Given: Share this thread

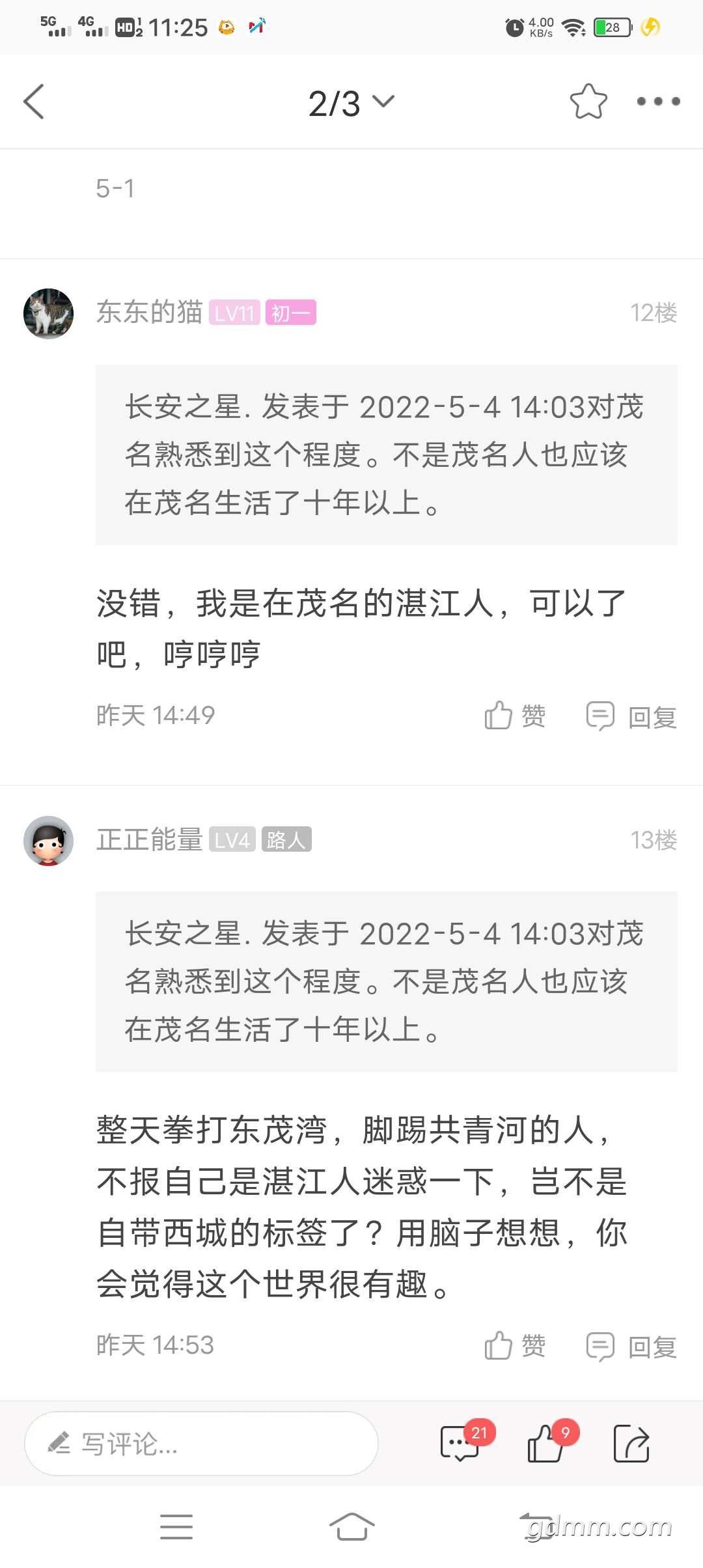Looking at the screenshot, I should pos(631,1443).
